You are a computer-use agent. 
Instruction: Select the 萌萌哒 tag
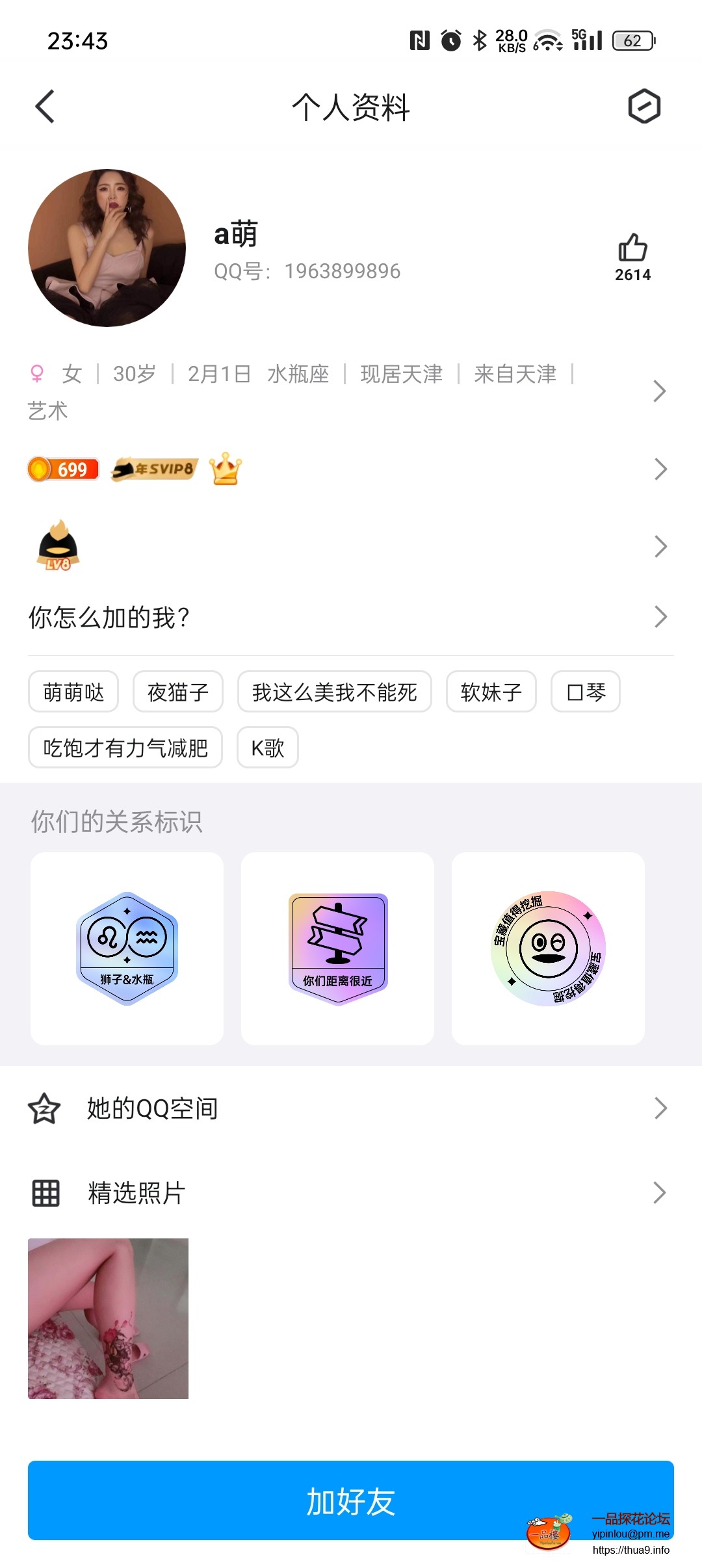point(73,692)
